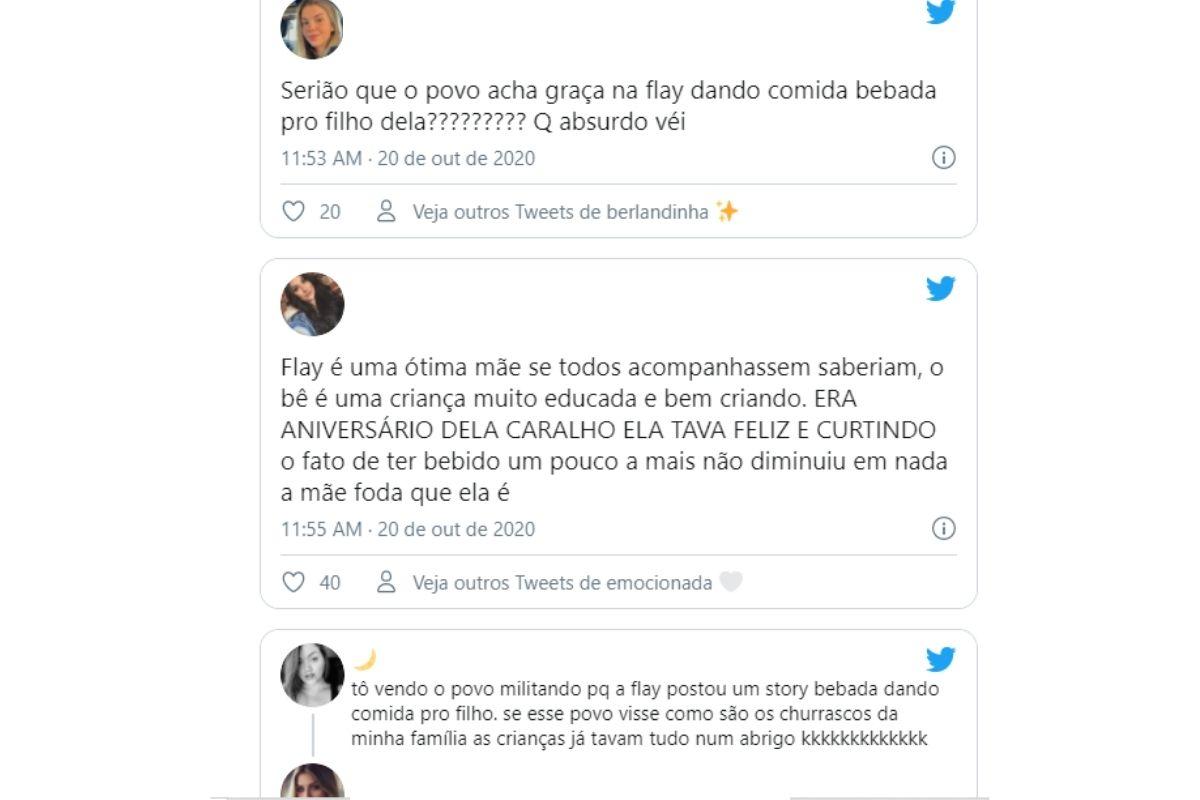Tap Twitter bird on emocionada's tweet
This screenshot has width=1200, height=800.
tap(940, 289)
